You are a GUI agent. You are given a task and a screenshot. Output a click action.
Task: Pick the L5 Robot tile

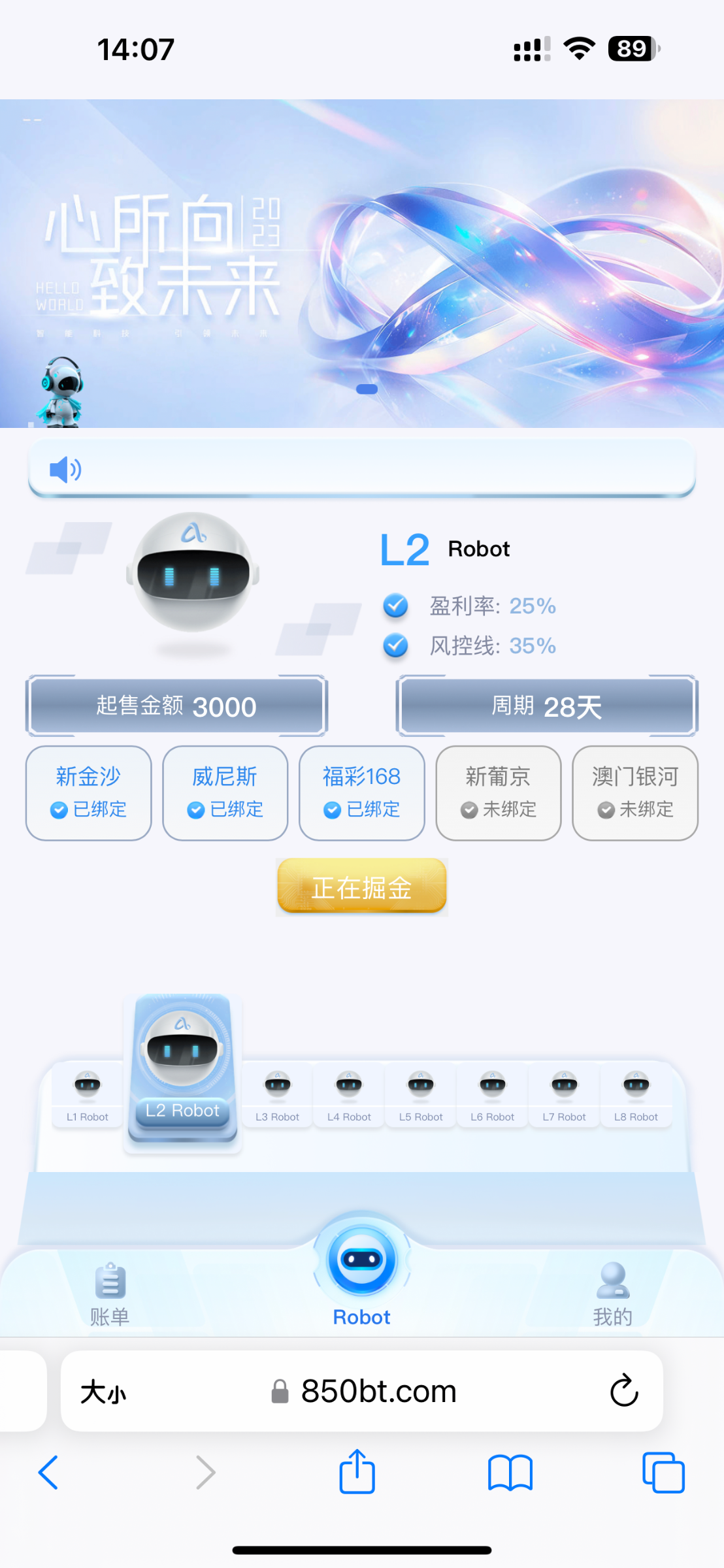click(x=421, y=1095)
